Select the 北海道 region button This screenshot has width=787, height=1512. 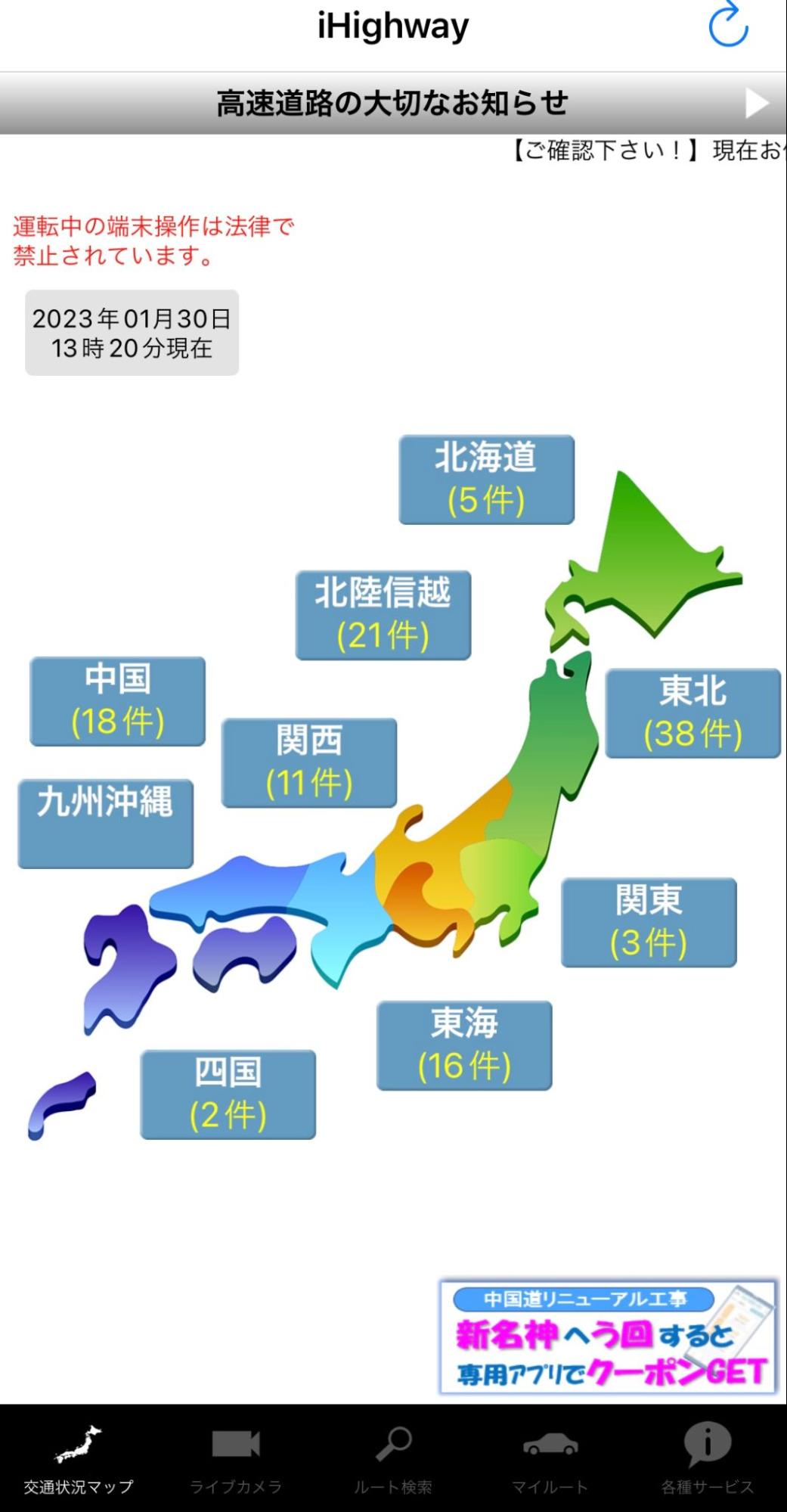coord(486,480)
